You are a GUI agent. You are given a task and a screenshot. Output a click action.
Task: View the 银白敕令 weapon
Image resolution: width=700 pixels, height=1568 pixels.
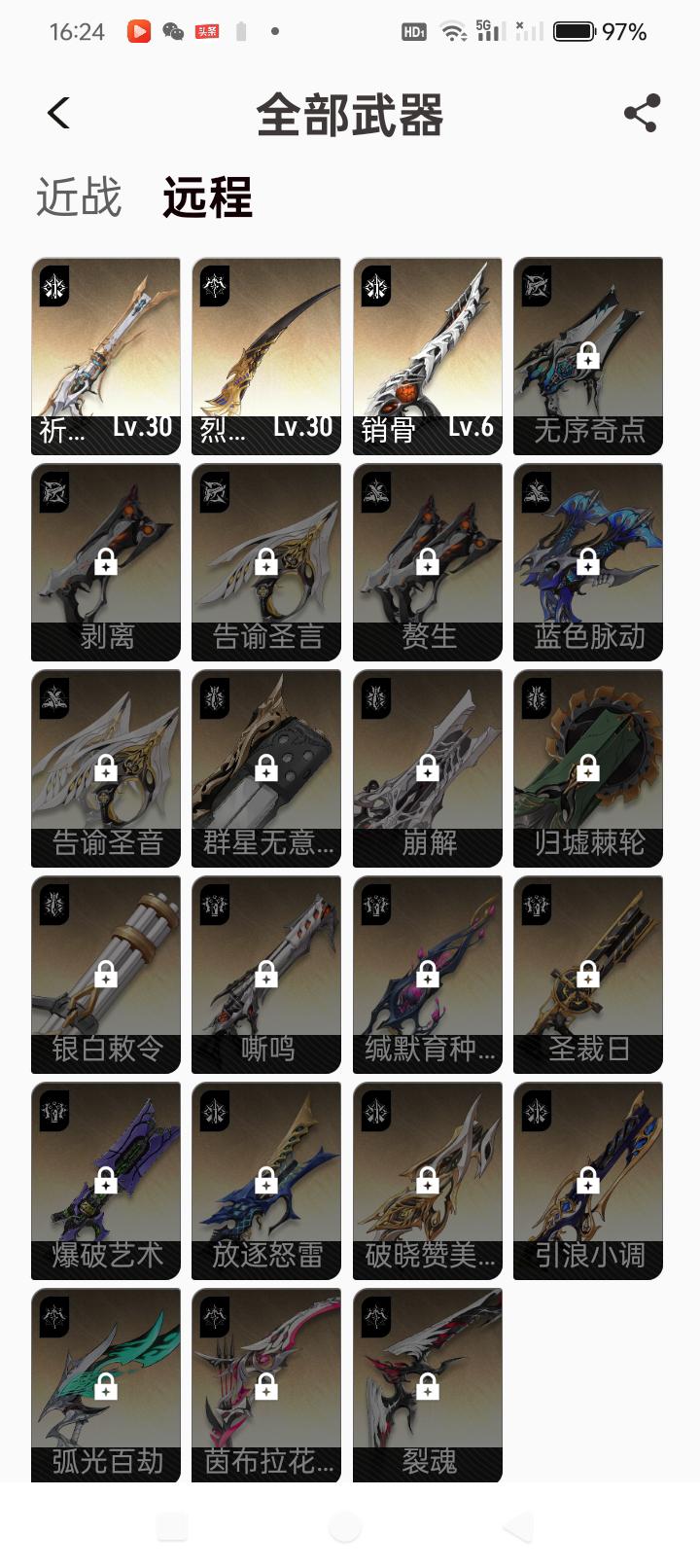[106, 975]
